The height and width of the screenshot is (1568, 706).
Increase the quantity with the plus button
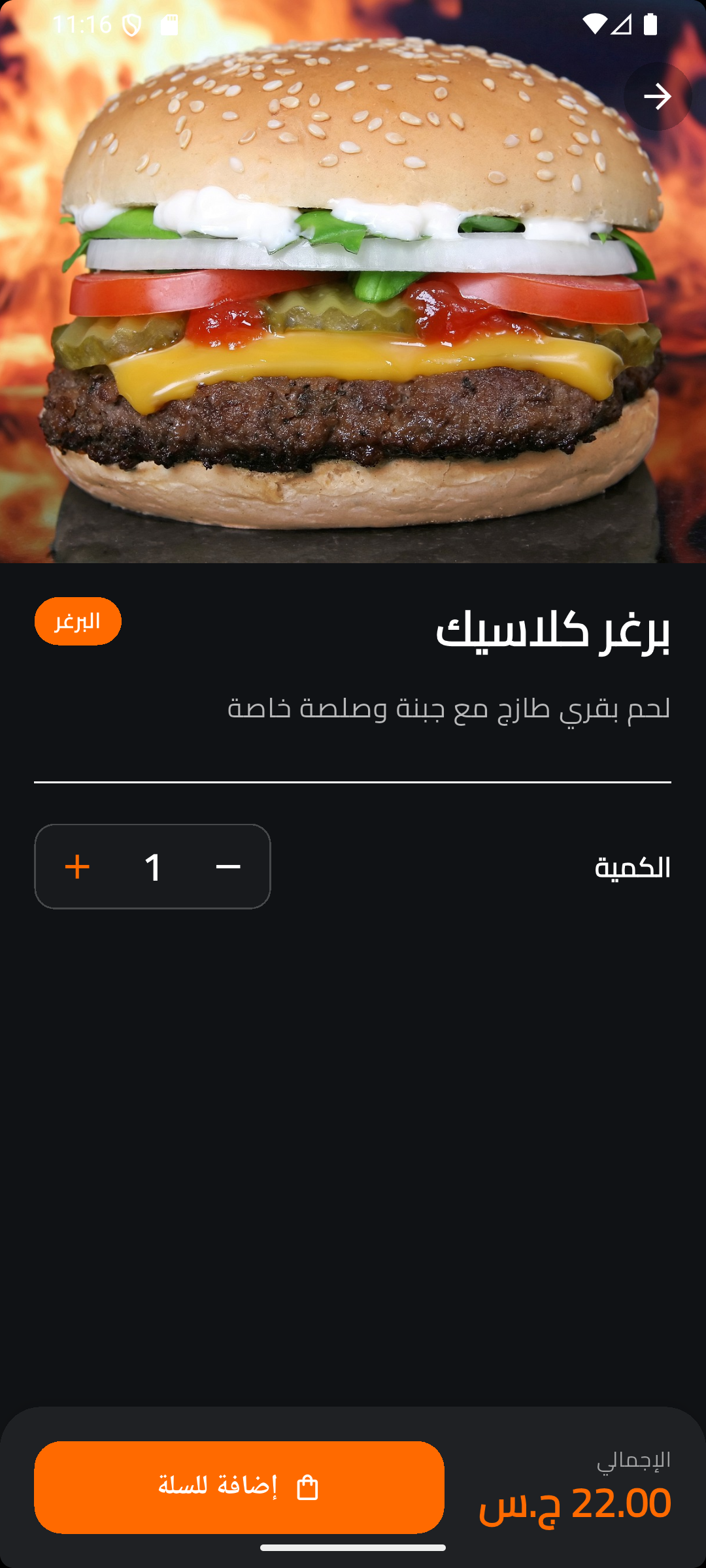point(77,867)
